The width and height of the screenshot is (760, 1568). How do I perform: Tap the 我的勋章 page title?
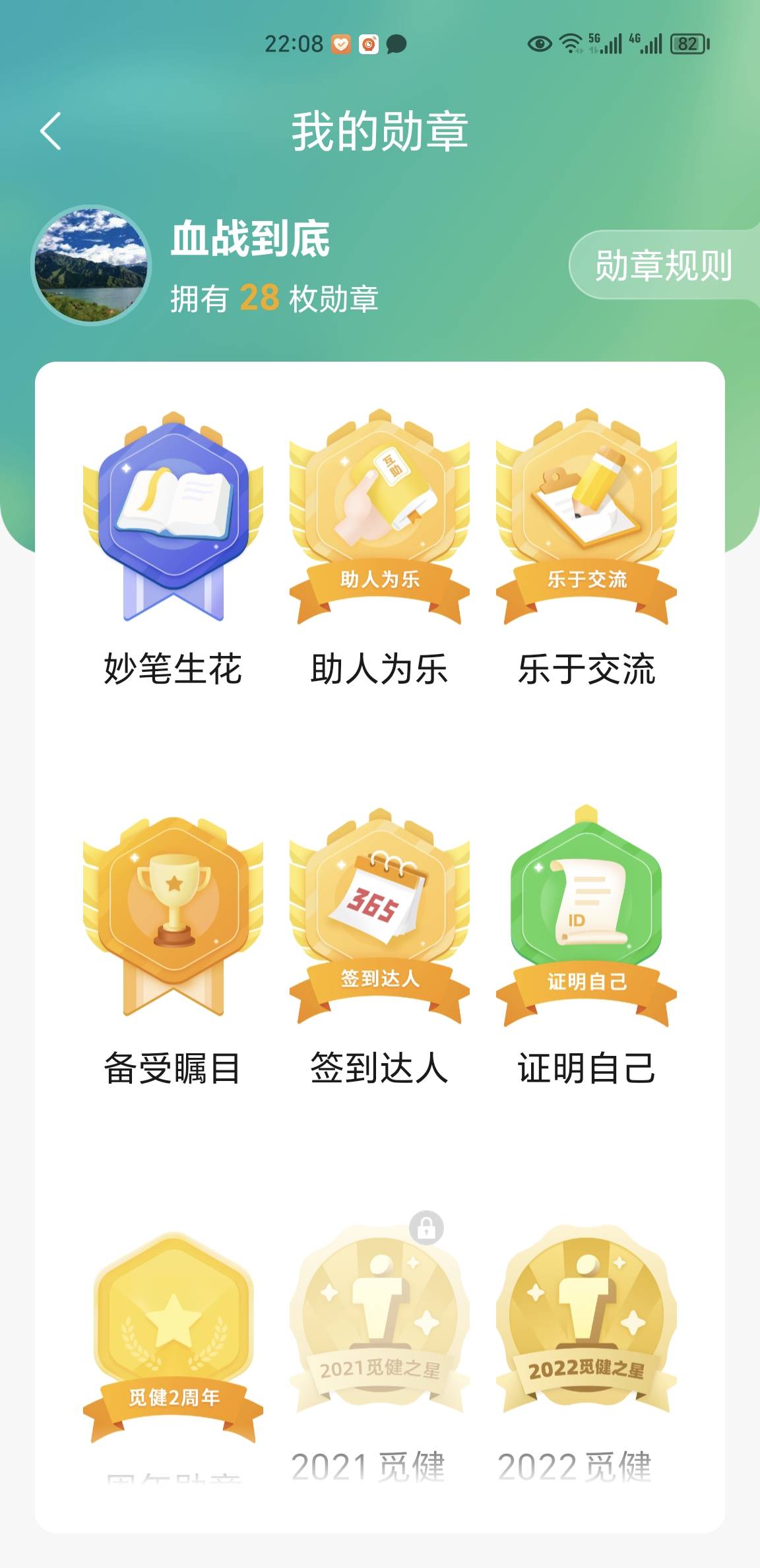tap(380, 131)
